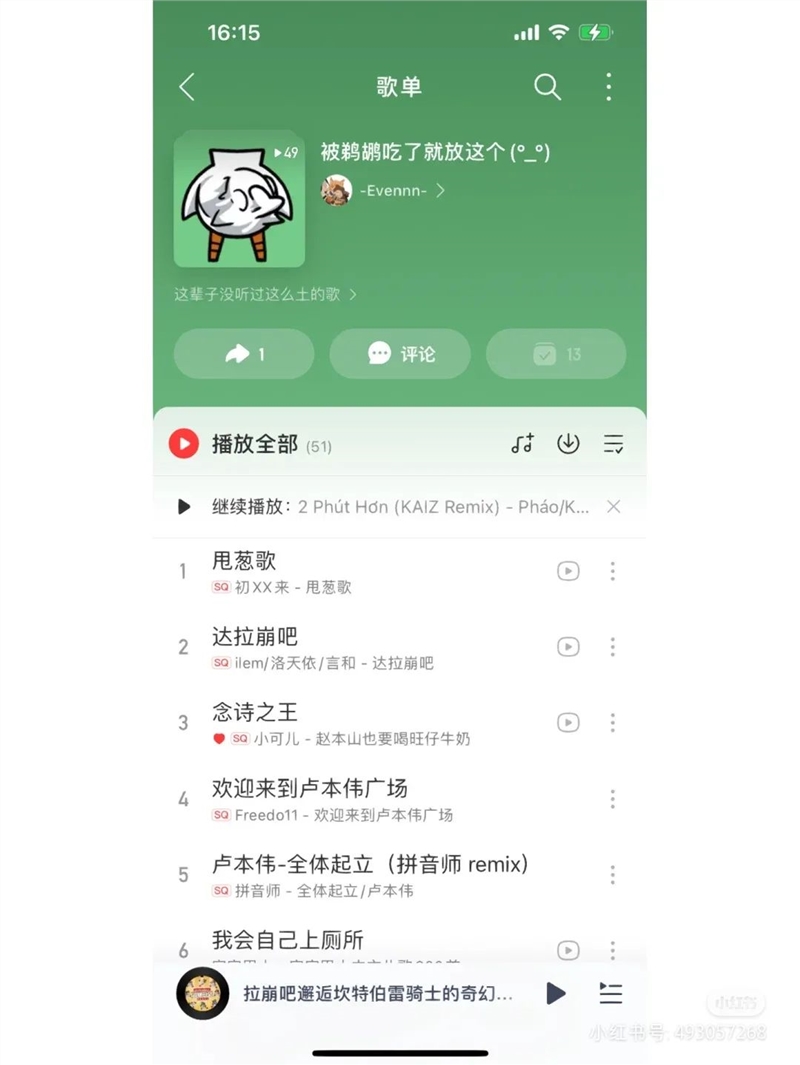Screen dimensions: 800x1065
Task: Tap the collect button showing 13
Action: [556, 354]
